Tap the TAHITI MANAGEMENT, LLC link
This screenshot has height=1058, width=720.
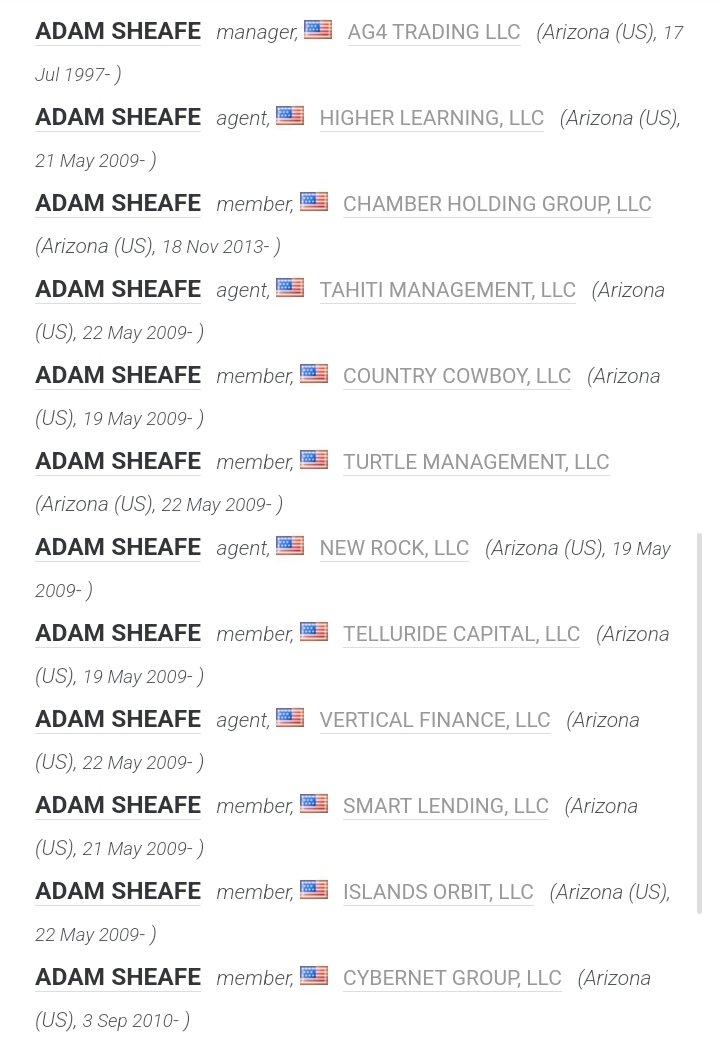447,290
